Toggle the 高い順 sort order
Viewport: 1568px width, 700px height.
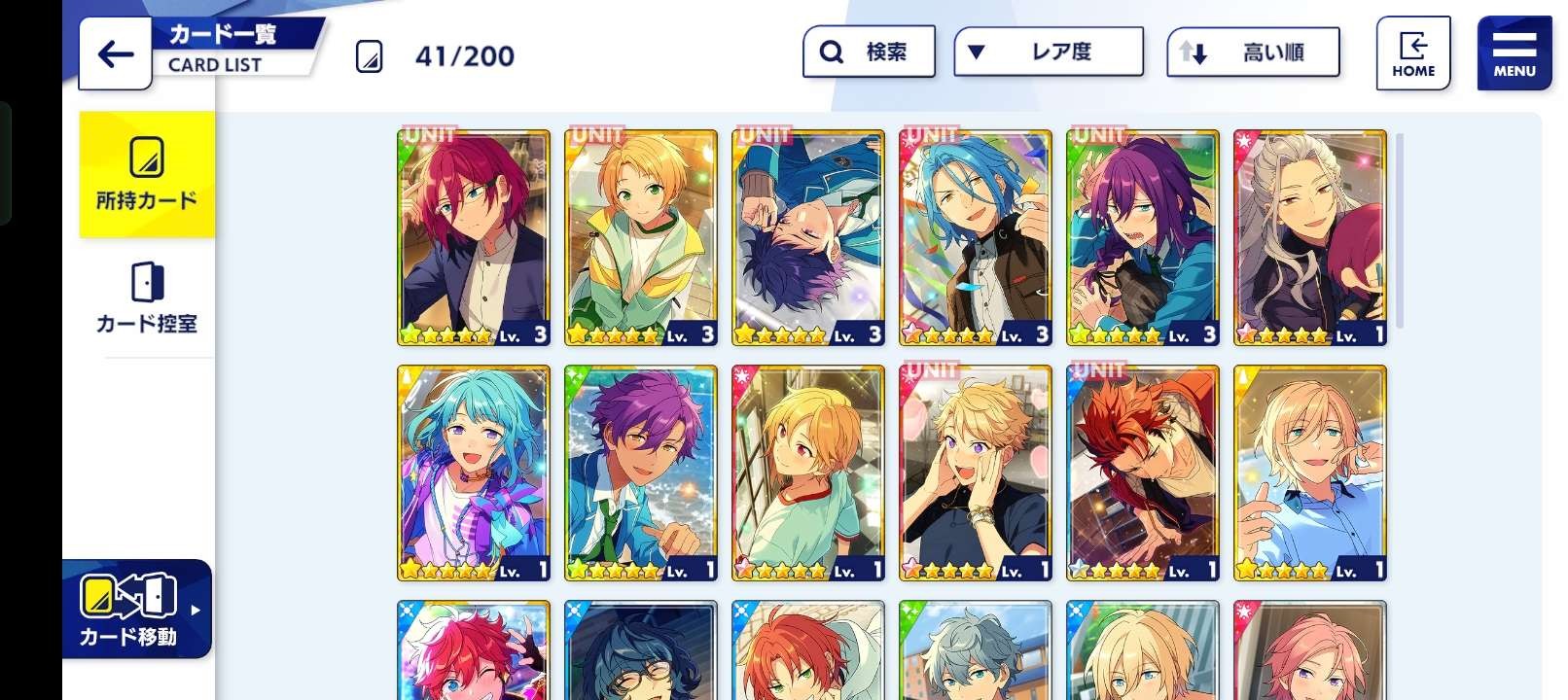pos(1253,52)
